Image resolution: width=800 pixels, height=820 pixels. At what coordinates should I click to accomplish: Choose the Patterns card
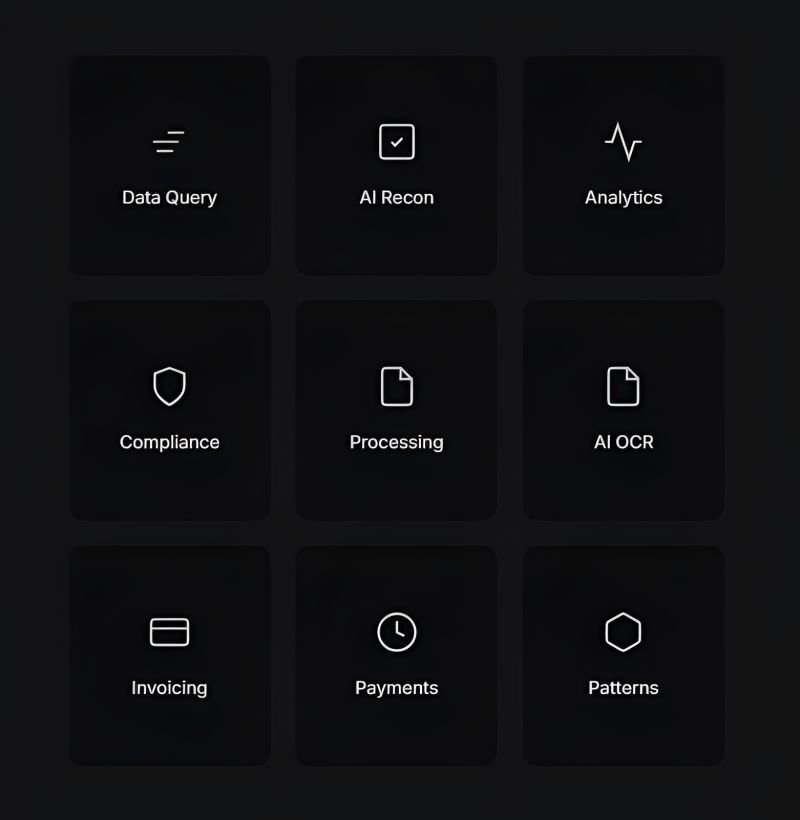tap(623, 656)
